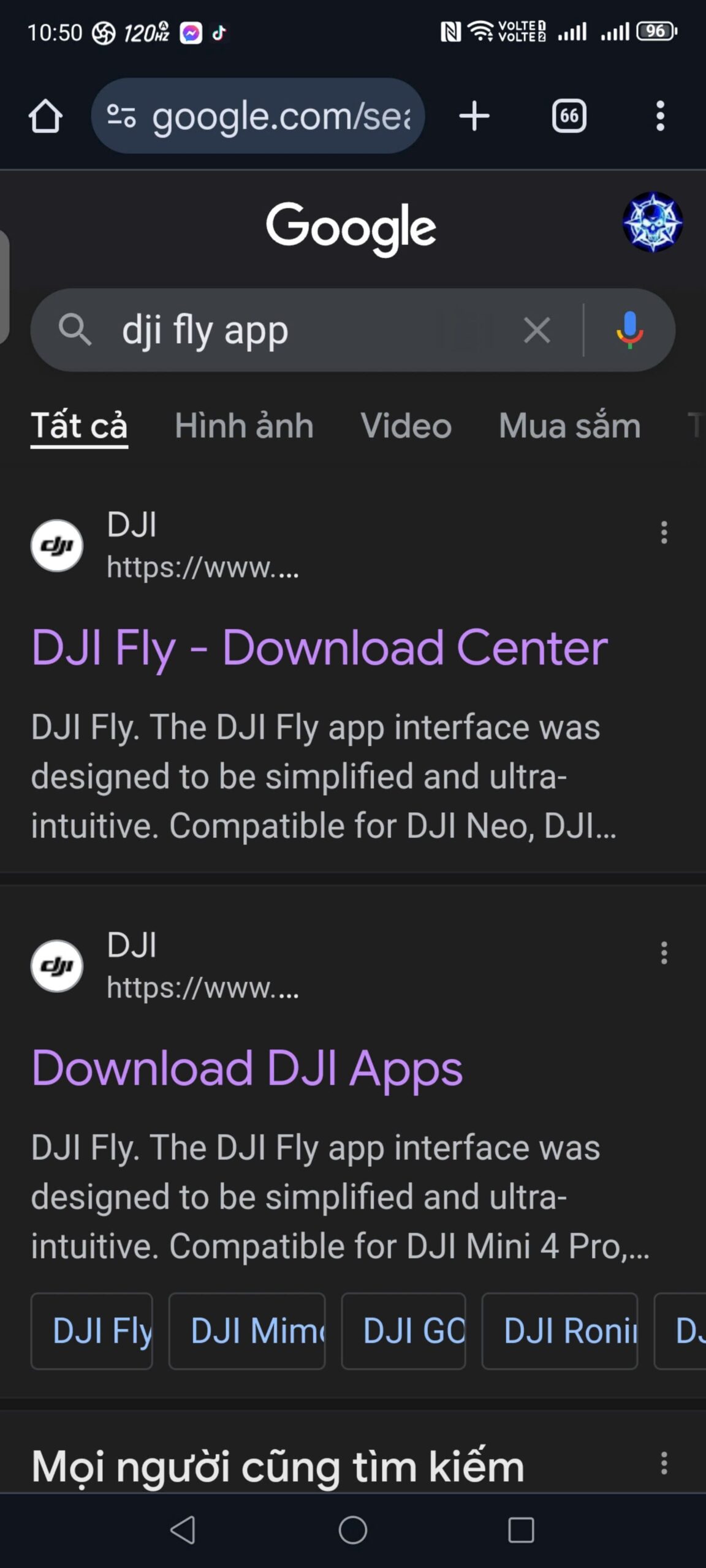View open tabs using the tab counter 66
The width and height of the screenshot is (706, 1568).
click(569, 116)
